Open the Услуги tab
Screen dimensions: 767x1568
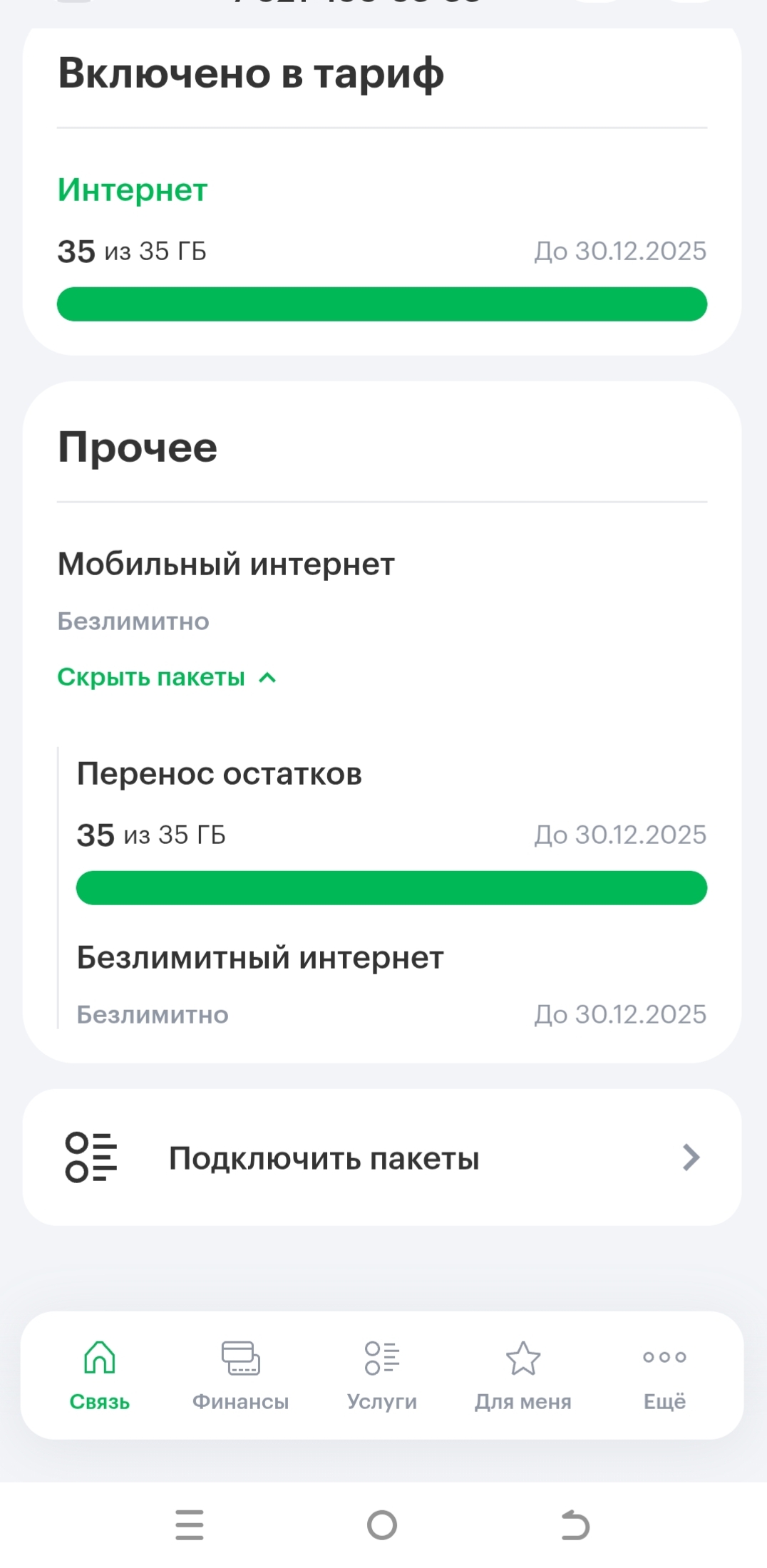pyautogui.click(x=382, y=1376)
